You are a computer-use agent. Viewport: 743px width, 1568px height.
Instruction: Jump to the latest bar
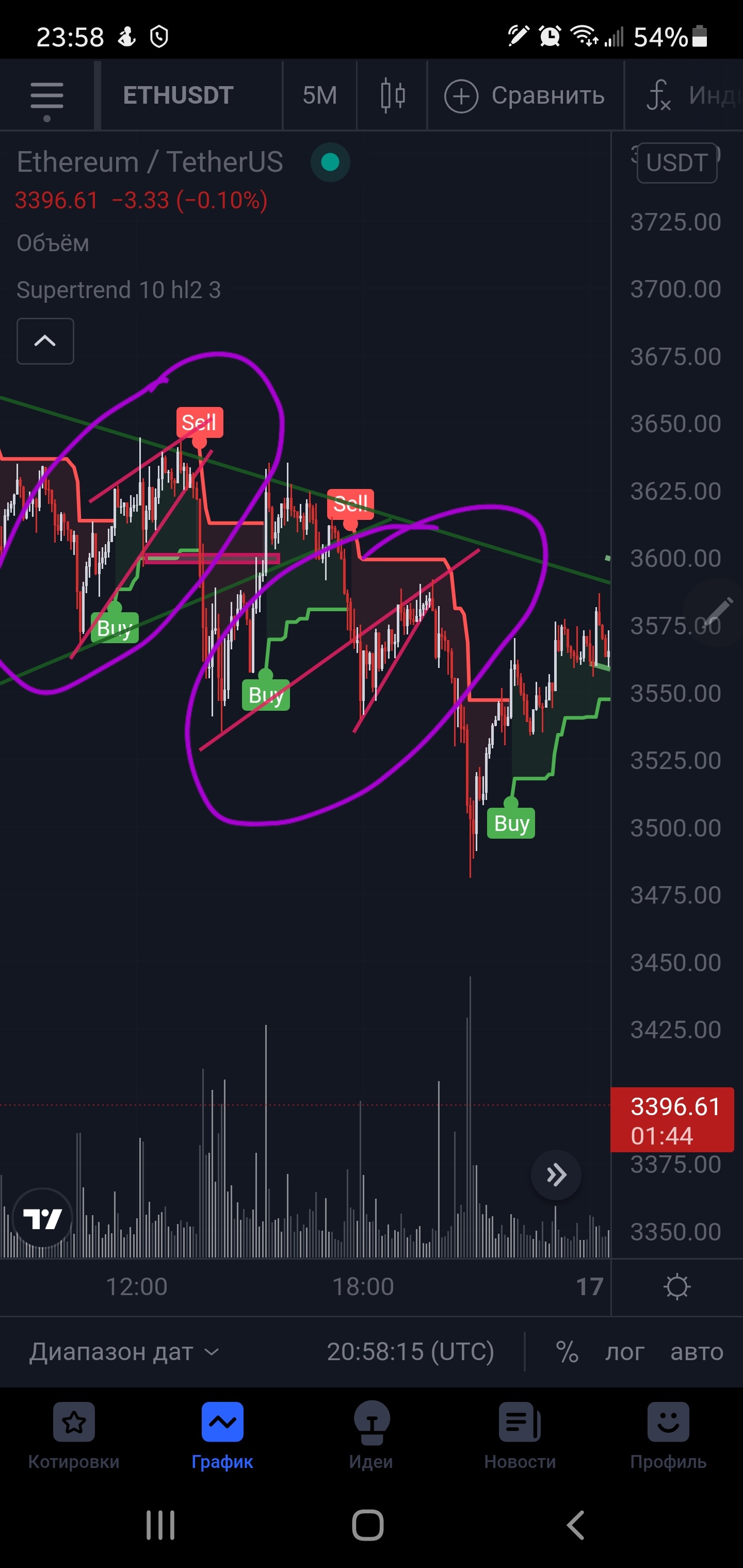click(555, 1175)
